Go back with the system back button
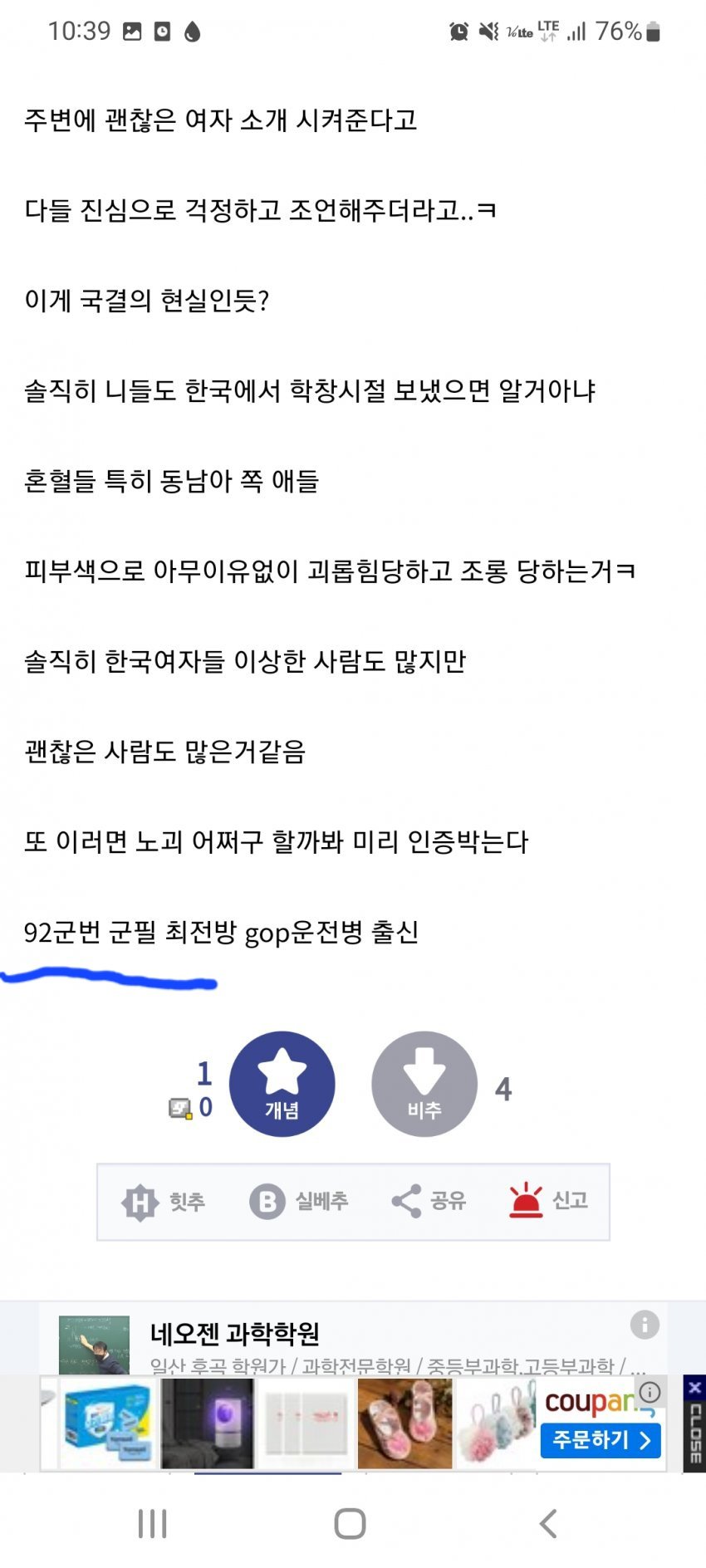This screenshot has height=1568, width=706. tap(547, 1524)
